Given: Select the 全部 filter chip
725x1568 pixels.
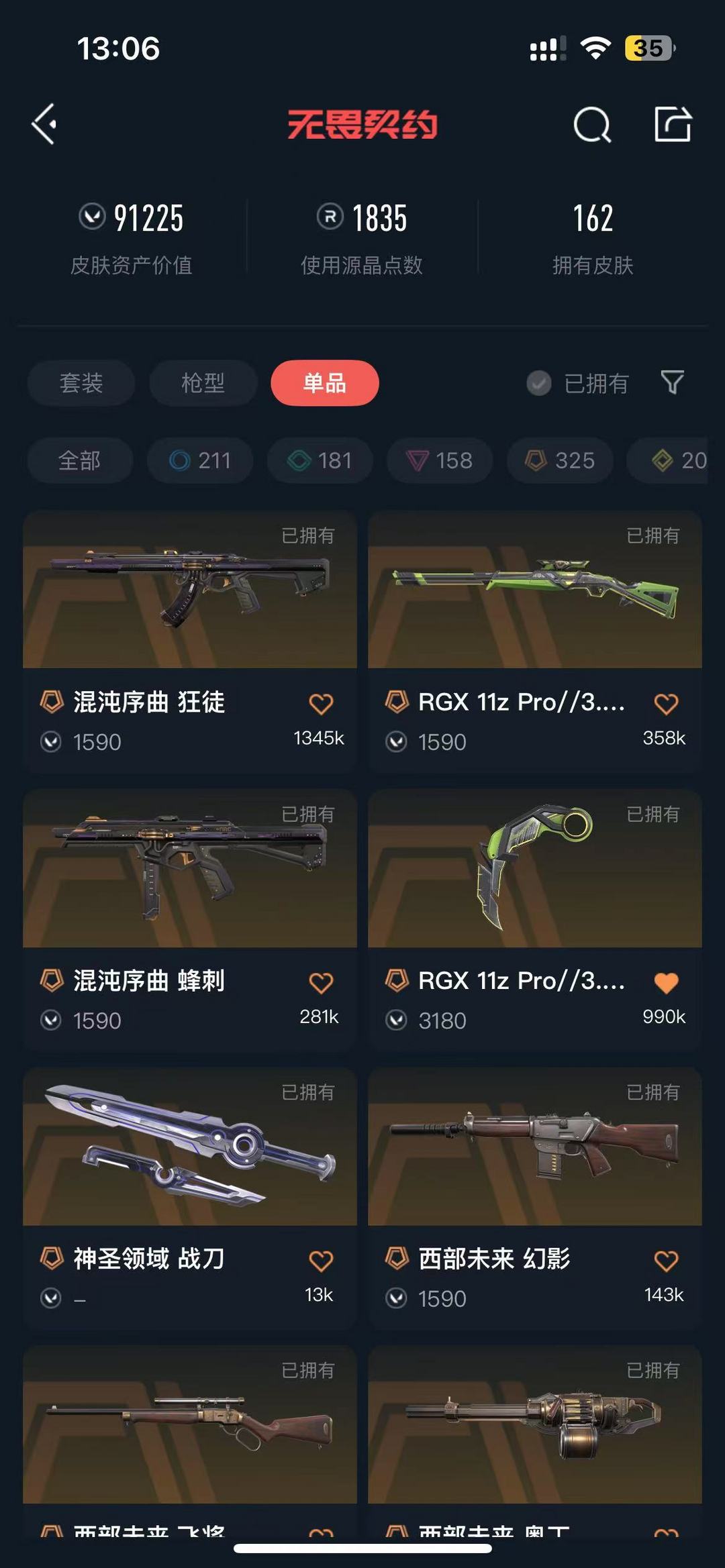Looking at the screenshot, I should 80,460.
